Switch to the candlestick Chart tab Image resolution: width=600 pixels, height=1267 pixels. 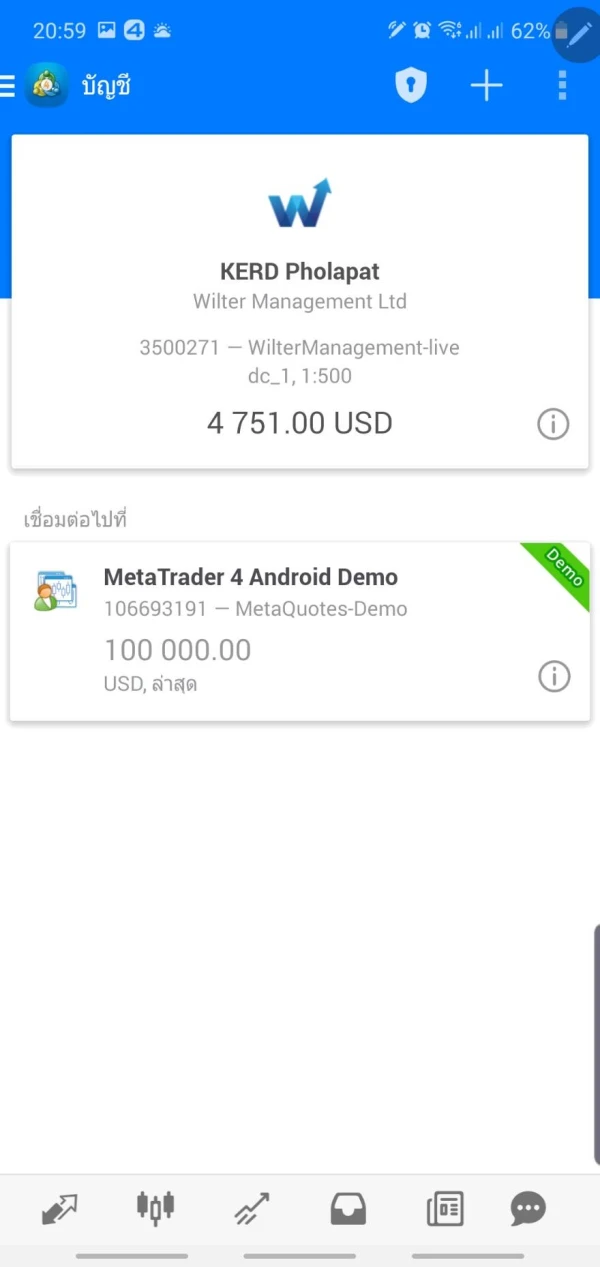155,1208
